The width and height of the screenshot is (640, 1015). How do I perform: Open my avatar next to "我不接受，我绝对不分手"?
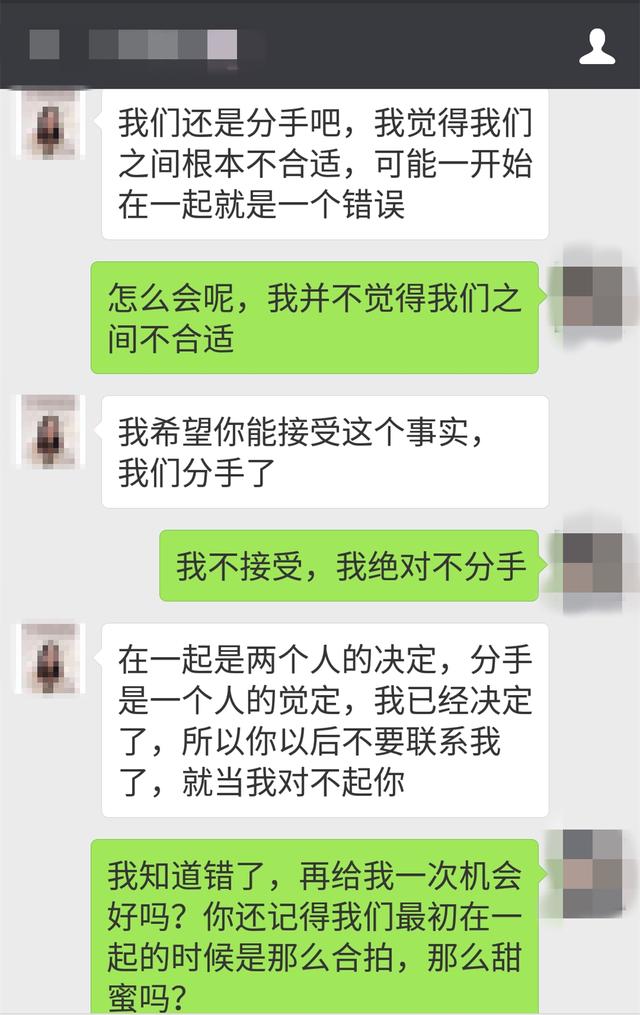click(x=593, y=565)
